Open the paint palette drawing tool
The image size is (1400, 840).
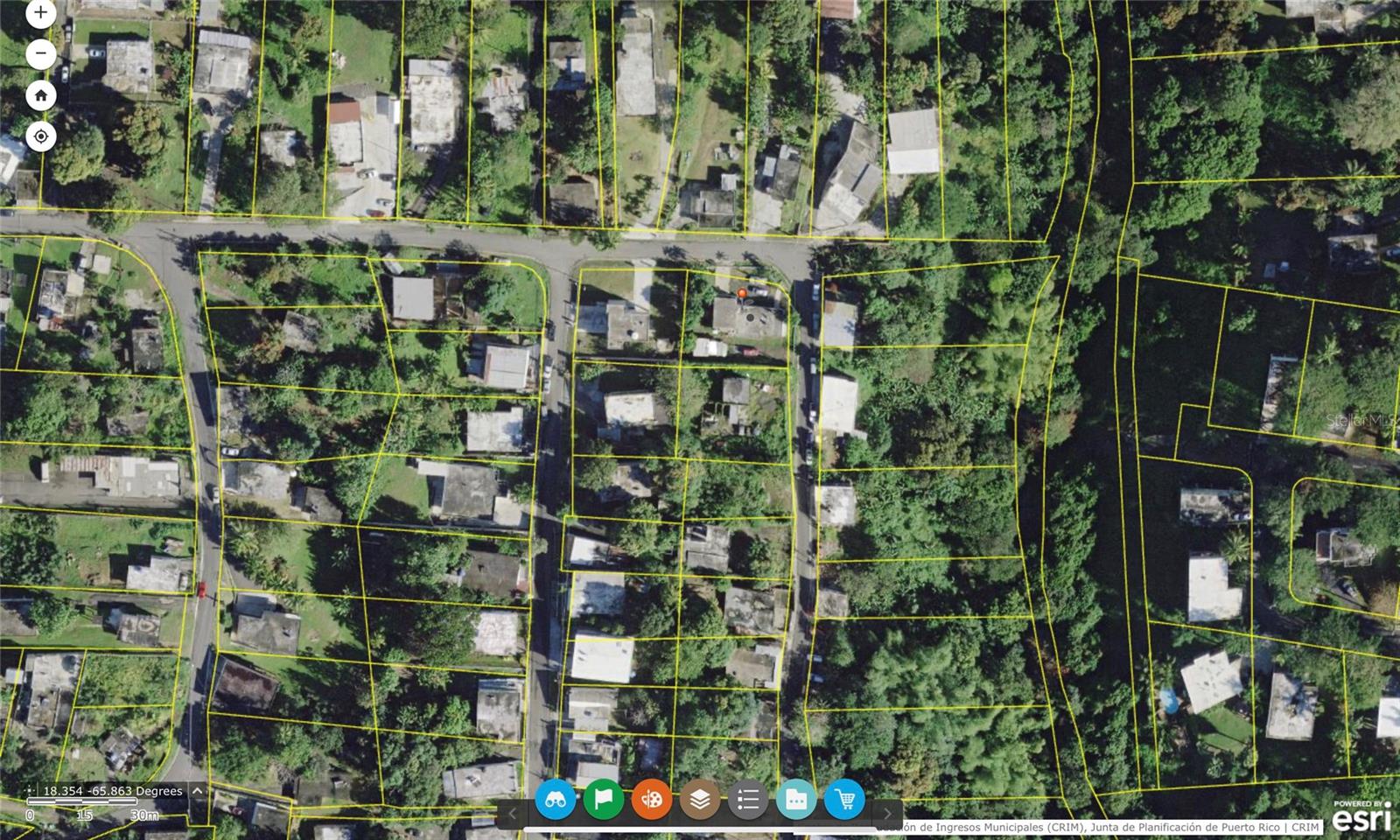(651, 799)
